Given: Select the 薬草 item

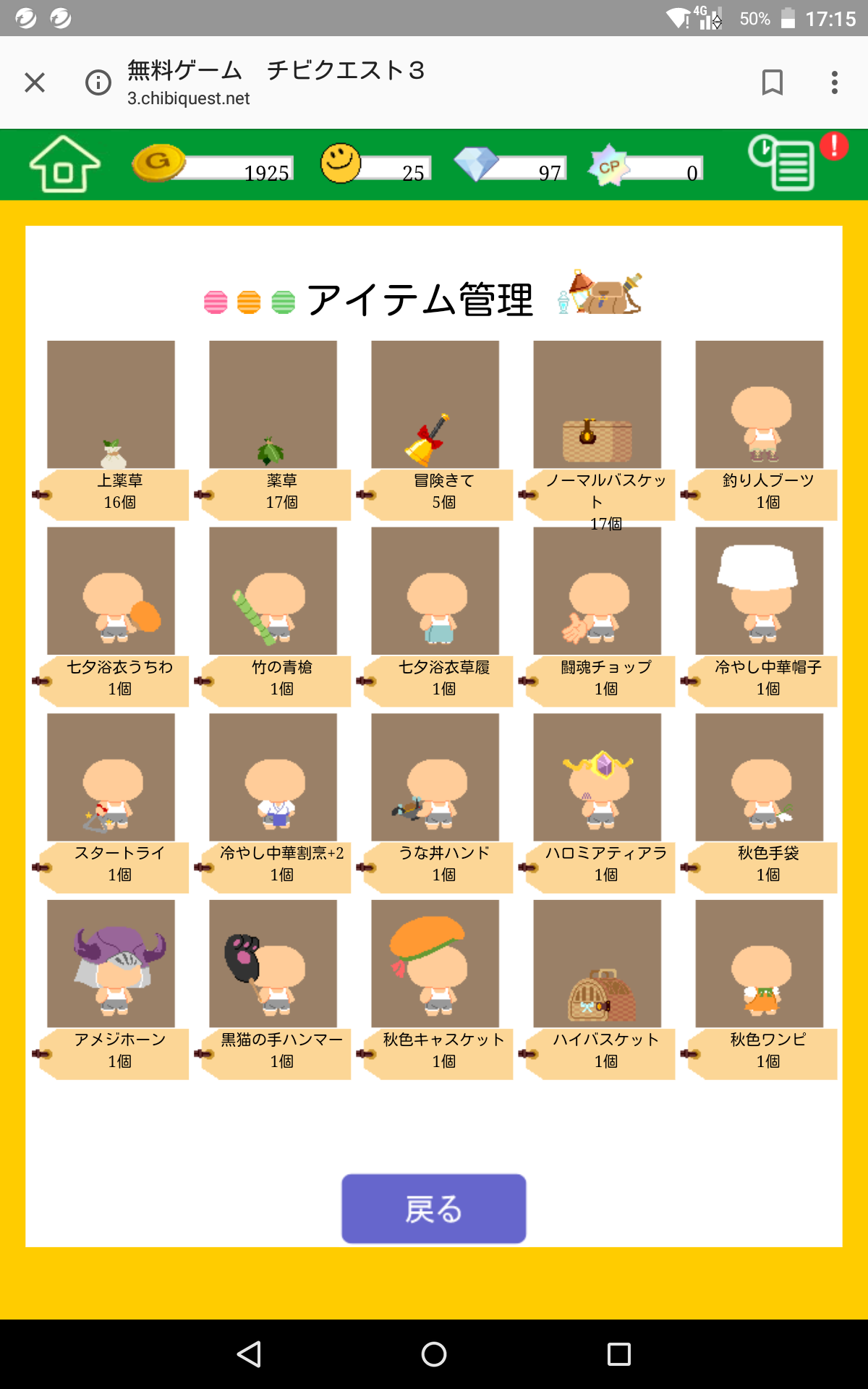Looking at the screenshot, I should (x=273, y=405).
